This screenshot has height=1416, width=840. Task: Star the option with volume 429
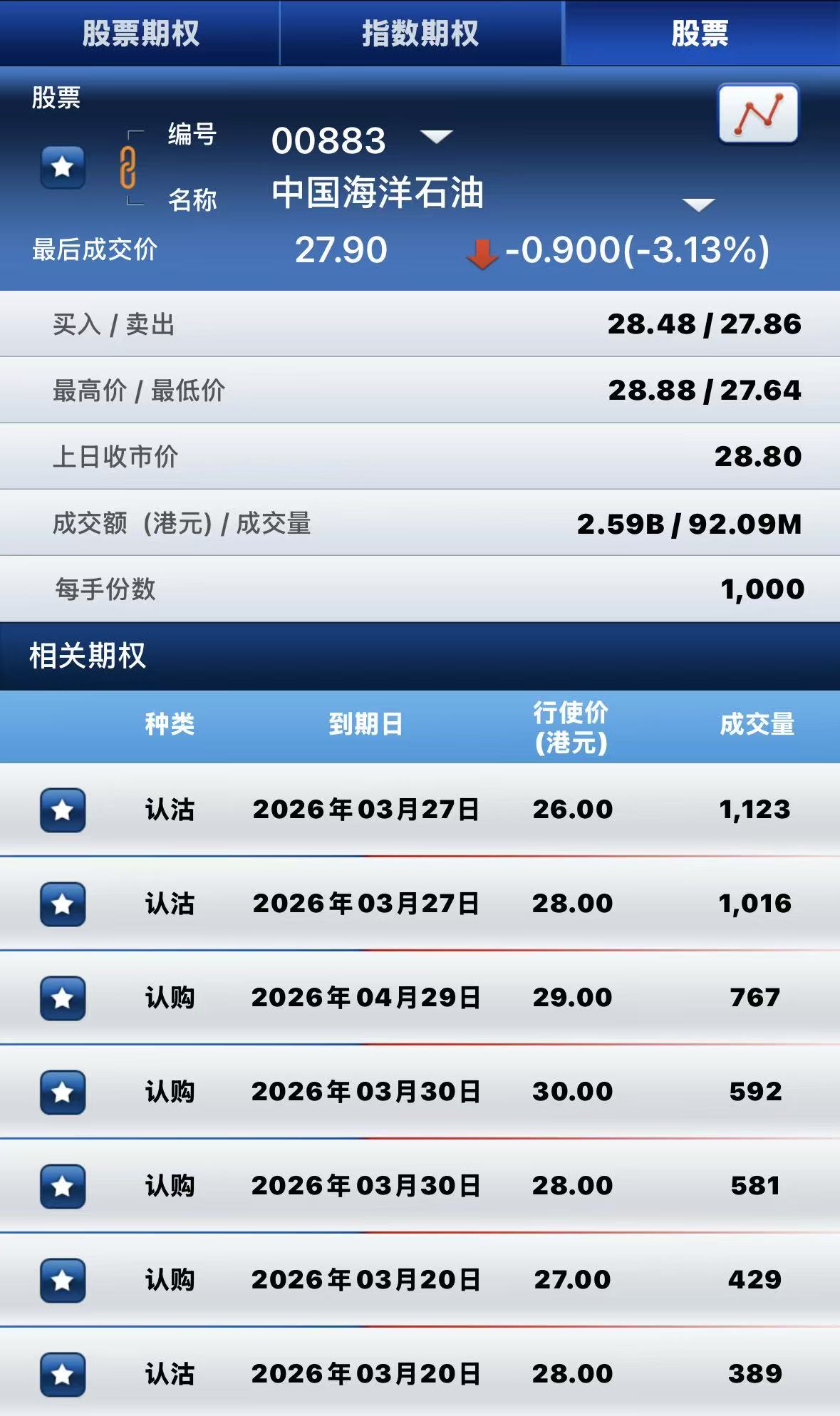(63, 1281)
